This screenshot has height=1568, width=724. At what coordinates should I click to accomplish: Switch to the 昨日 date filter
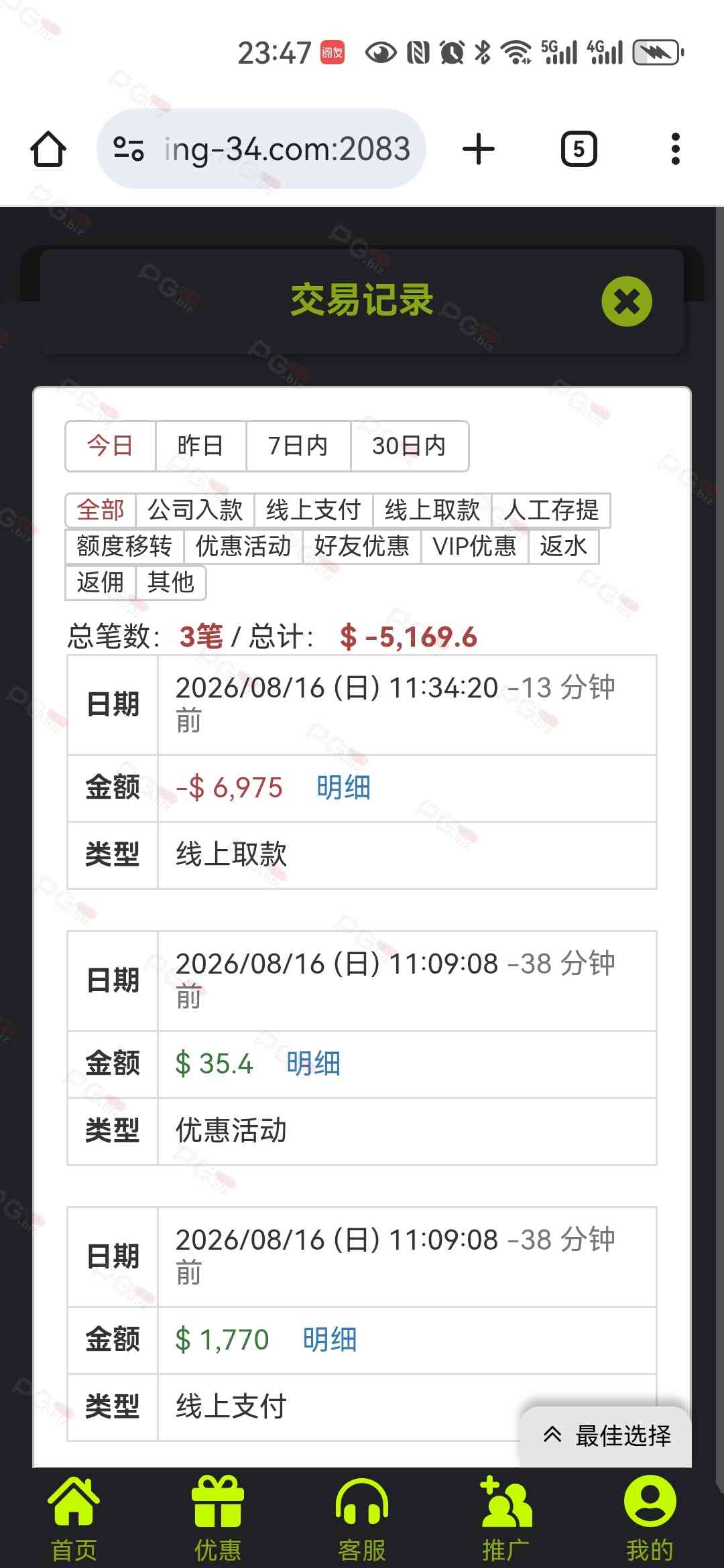[x=200, y=446]
